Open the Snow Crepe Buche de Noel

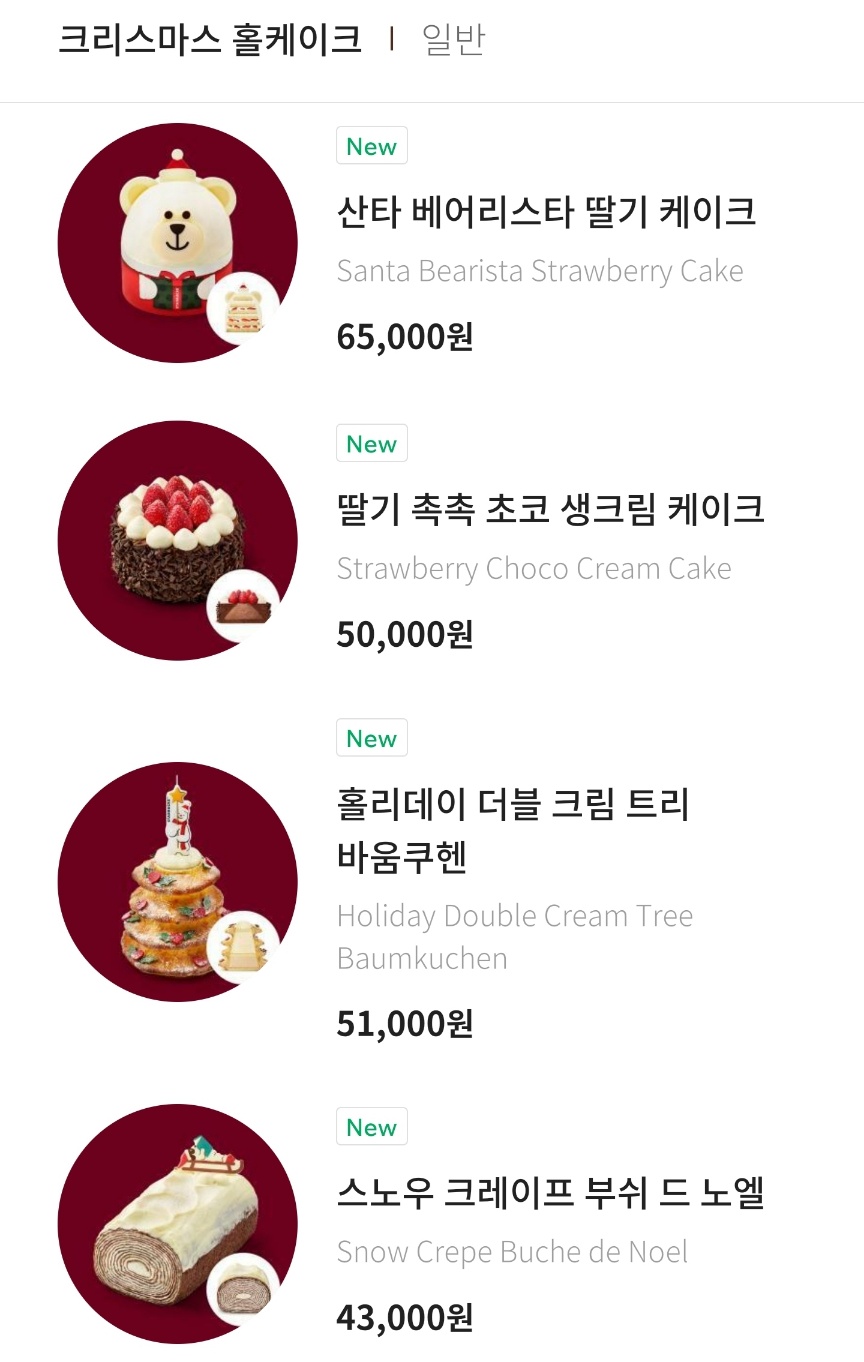[x=432, y=1223]
